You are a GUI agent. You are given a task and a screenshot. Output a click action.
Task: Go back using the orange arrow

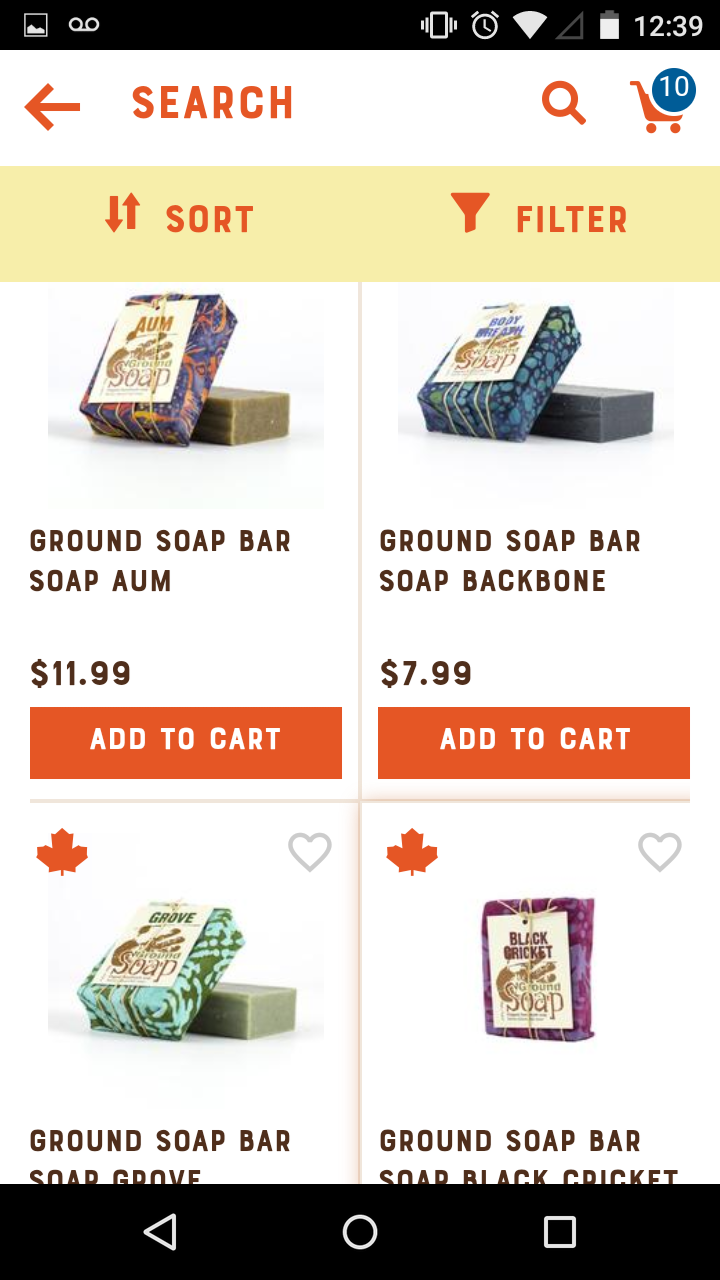pyautogui.click(x=52, y=107)
